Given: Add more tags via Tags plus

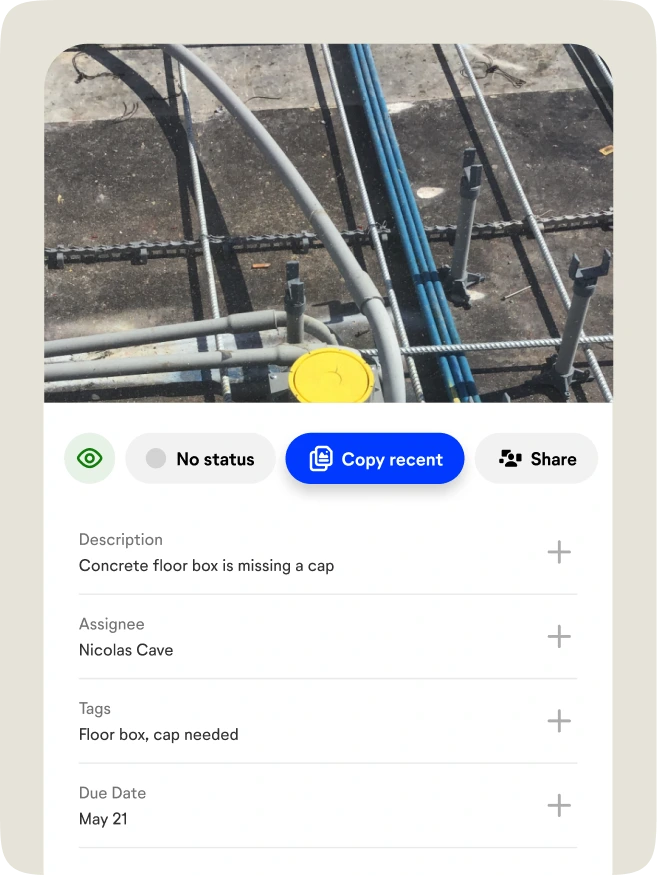Looking at the screenshot, I should point(559,721).
